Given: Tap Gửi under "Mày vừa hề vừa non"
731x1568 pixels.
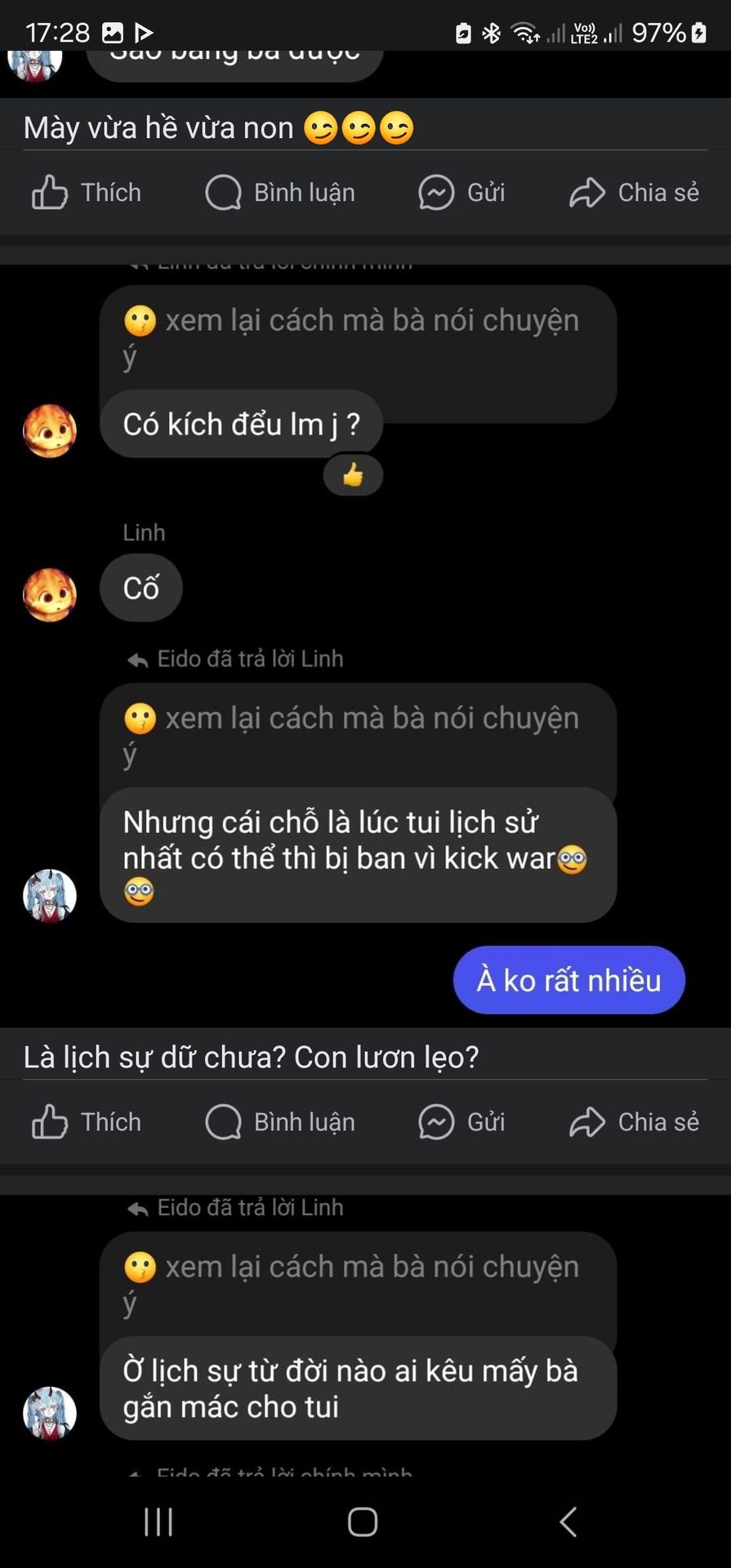Looking at the screenshot, I should pyautogui.click(x=461, y=193).
